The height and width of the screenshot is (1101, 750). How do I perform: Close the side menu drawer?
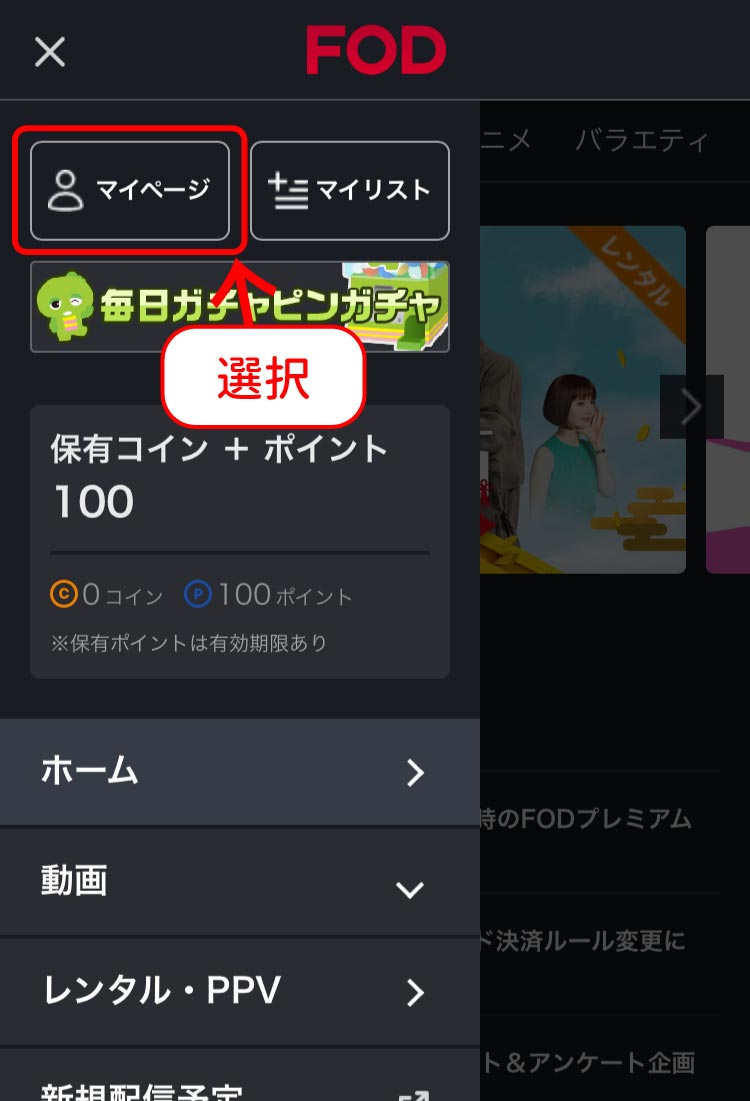click(x=49, y=51)
